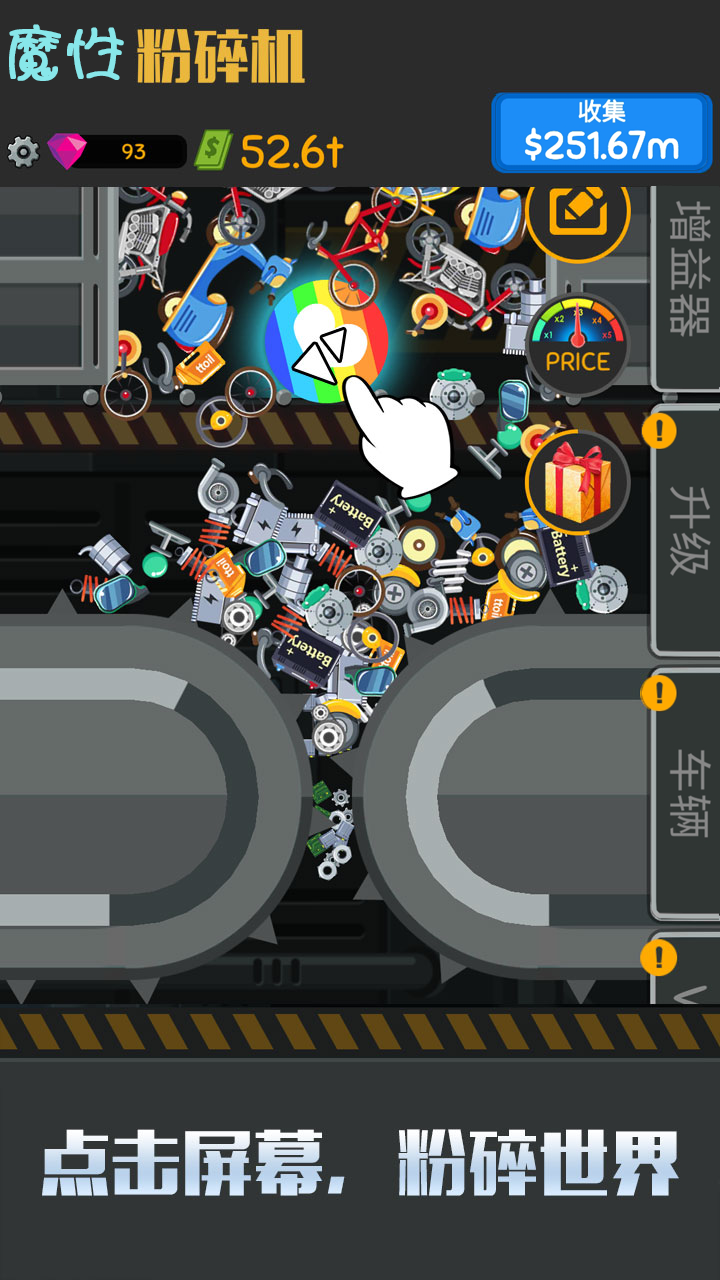Image resolution: width=720 pixels, height=1280 pixels.
Task: Open the settings gear
Action: pyautogui.click(x=23, y=152)
